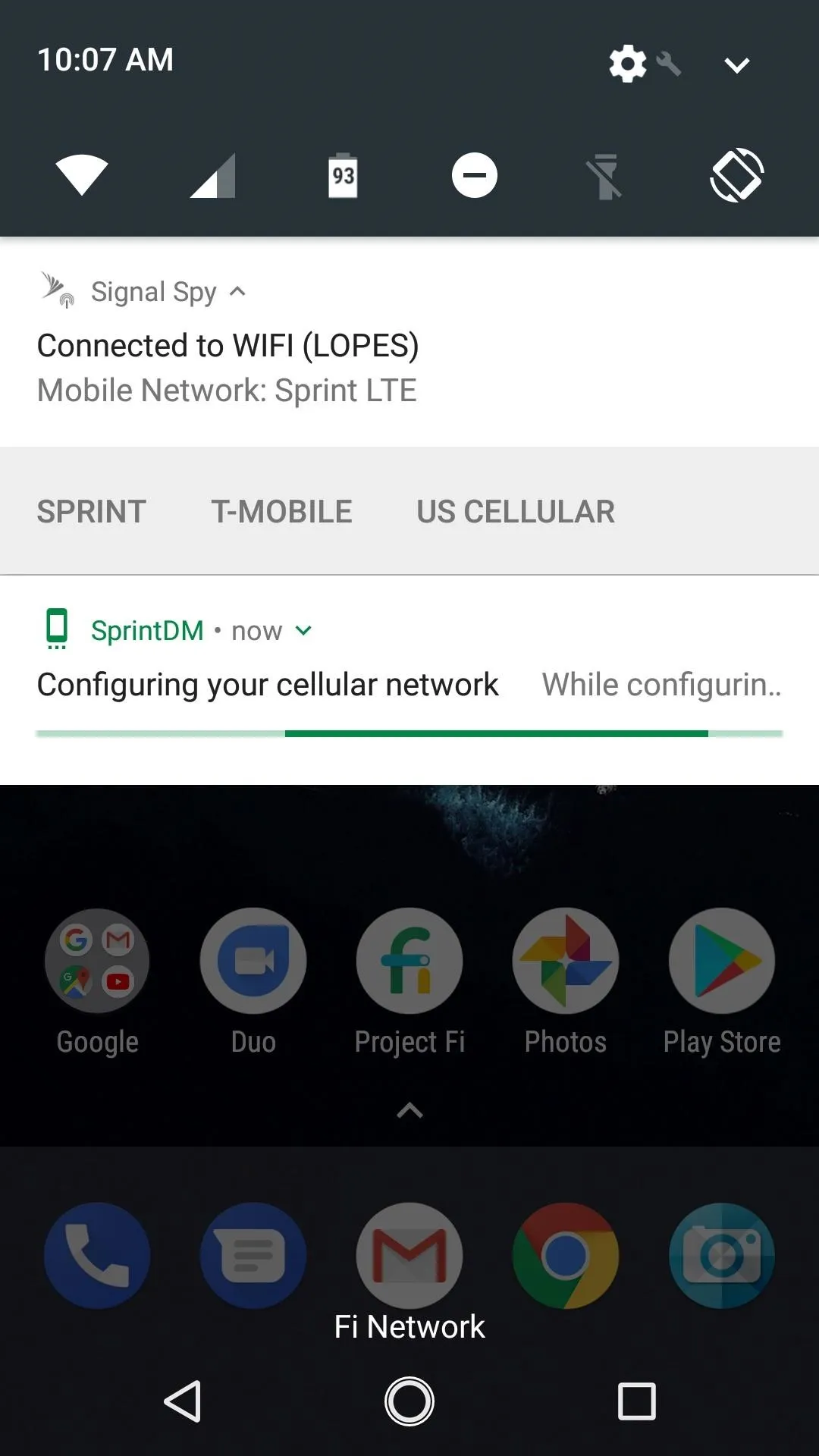
Task: Open the battery quick setting tile
Action: click(343, 175)
